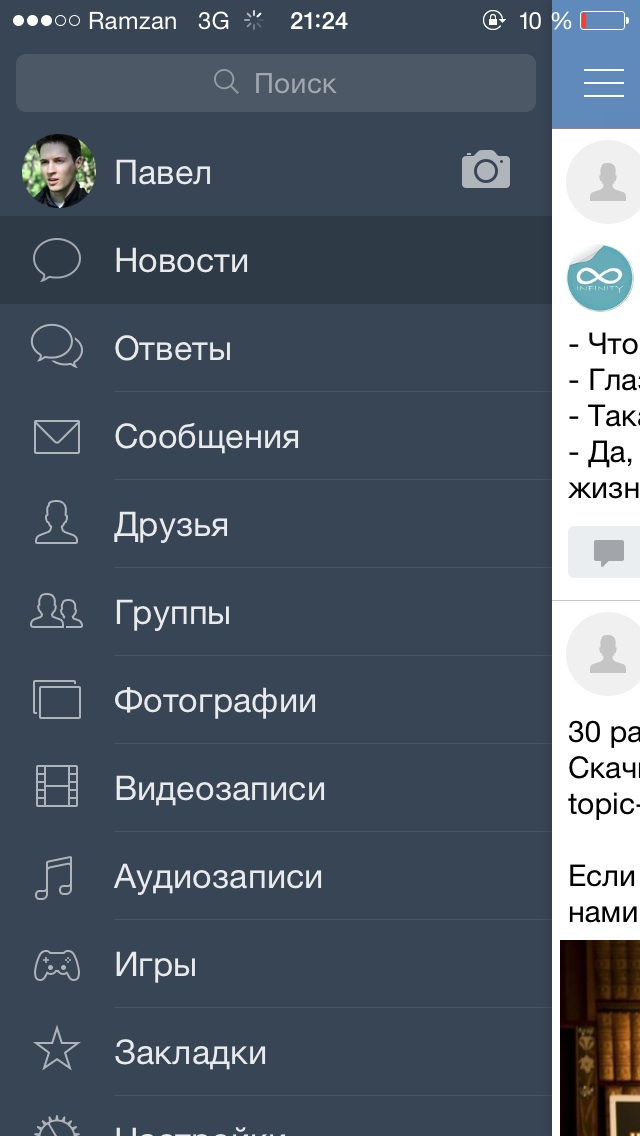Go to Фотографии

point(215,700)
